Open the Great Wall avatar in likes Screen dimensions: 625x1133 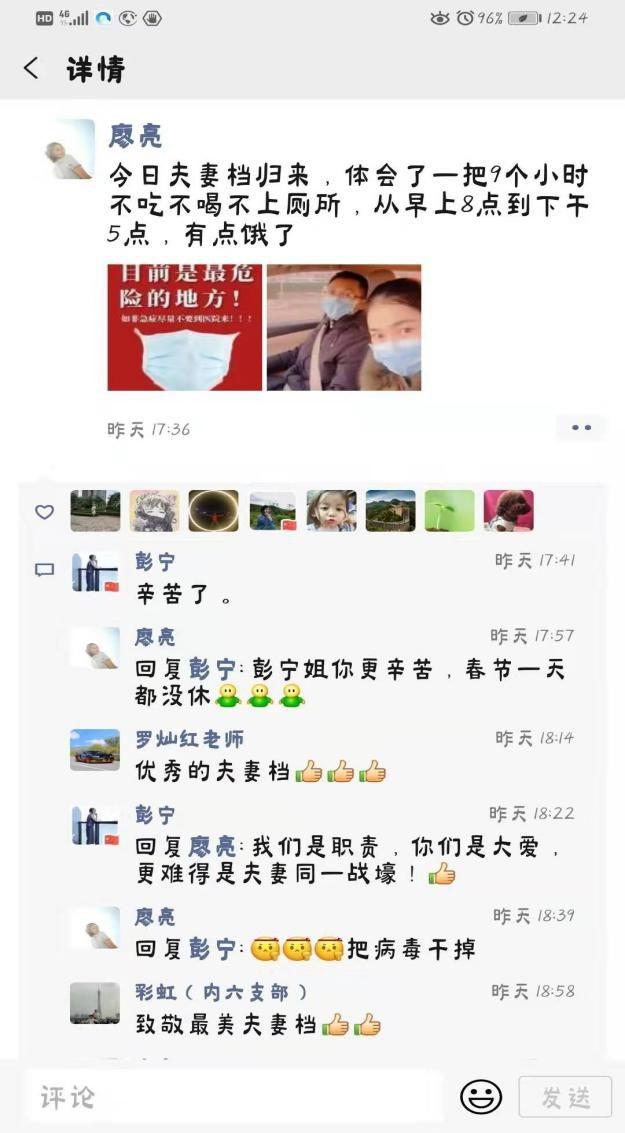pyautogui.click(x=390, y=511)
